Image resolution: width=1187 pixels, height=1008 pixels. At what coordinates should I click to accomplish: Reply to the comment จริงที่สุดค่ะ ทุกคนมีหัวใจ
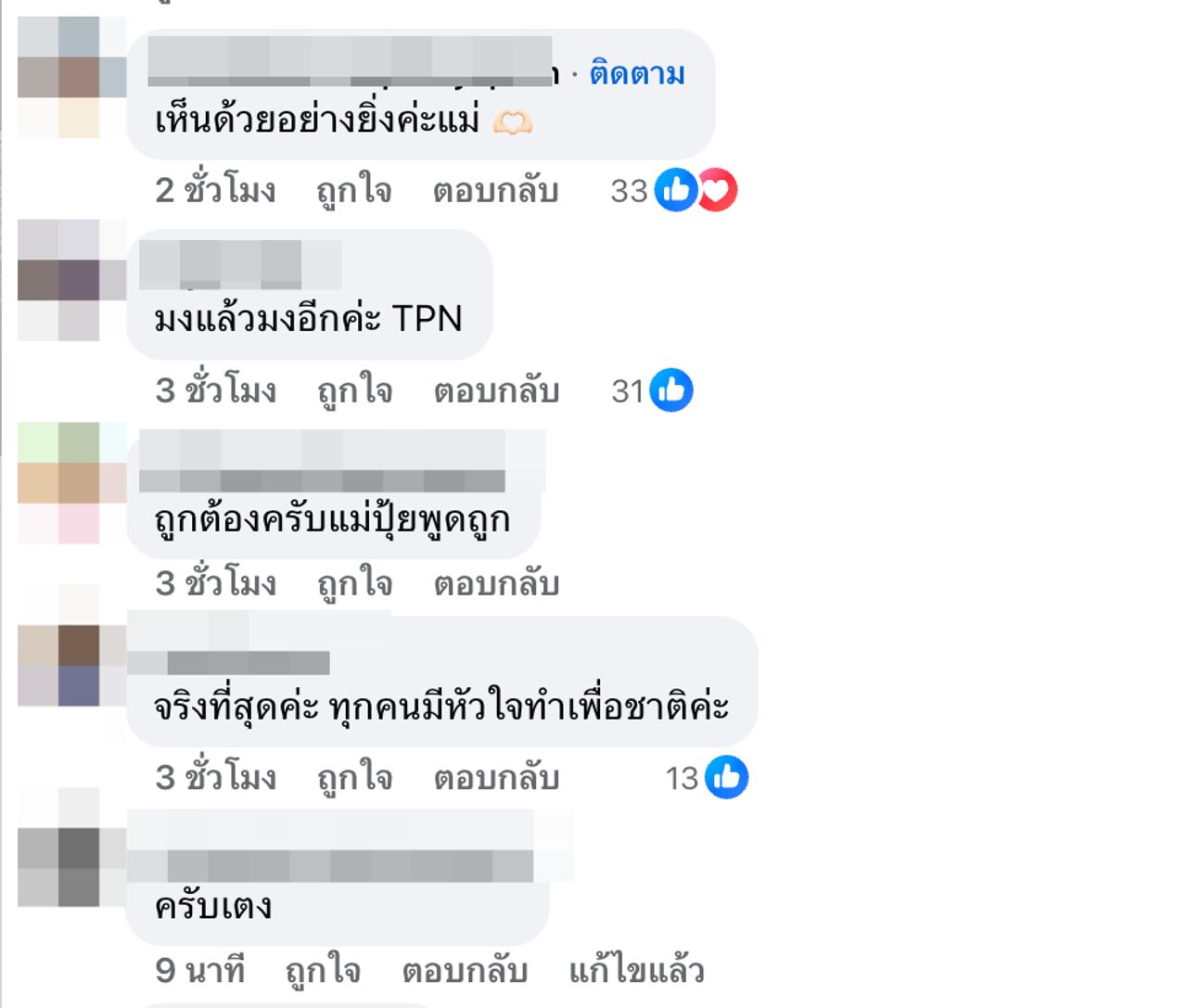pyautogui.click(x=496, y=778)
